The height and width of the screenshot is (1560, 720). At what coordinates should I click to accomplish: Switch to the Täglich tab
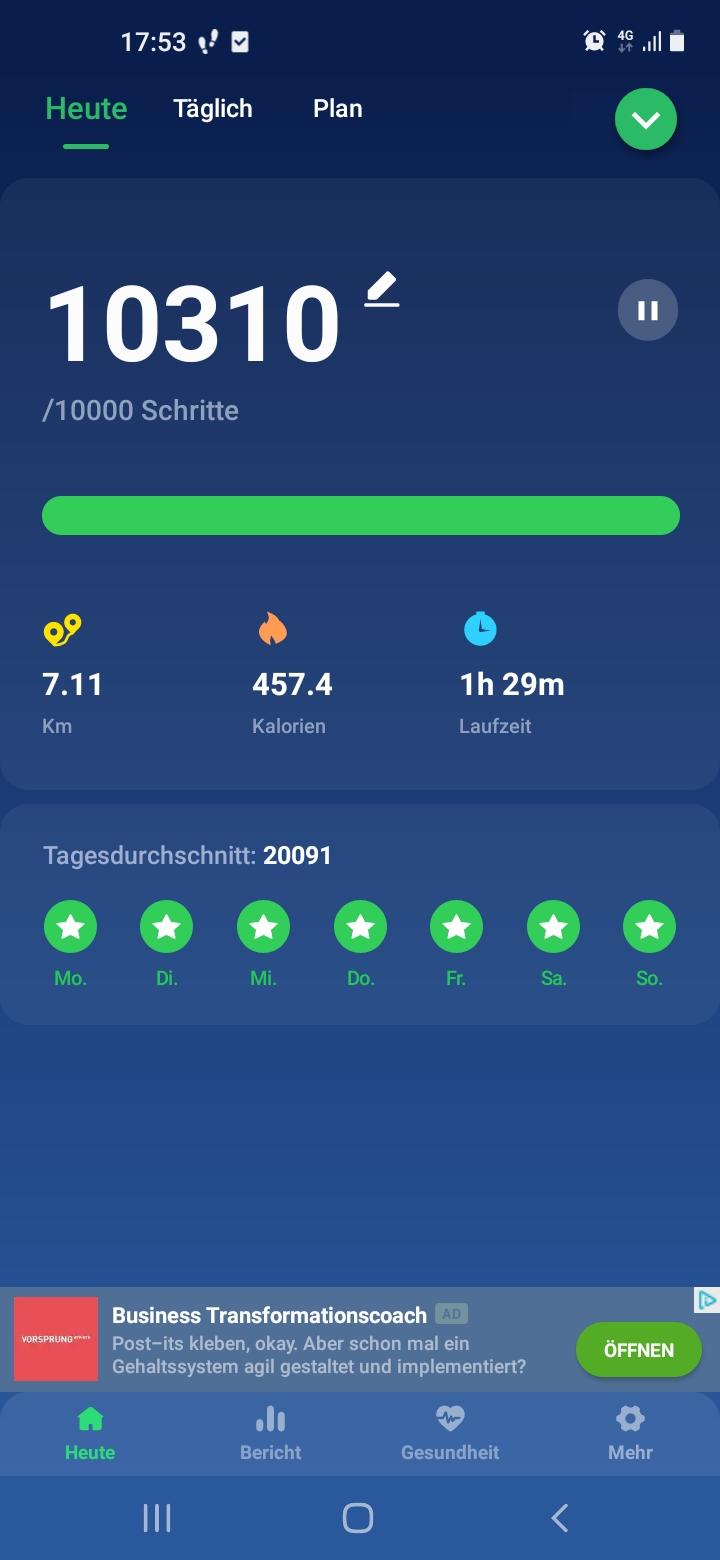click(x=212, y=108)
